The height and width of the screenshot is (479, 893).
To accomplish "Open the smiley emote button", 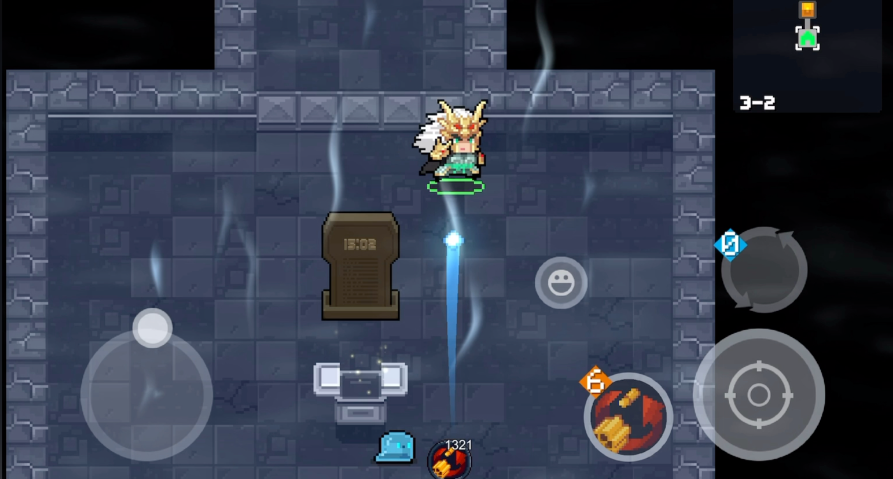I will click(561, 282).
